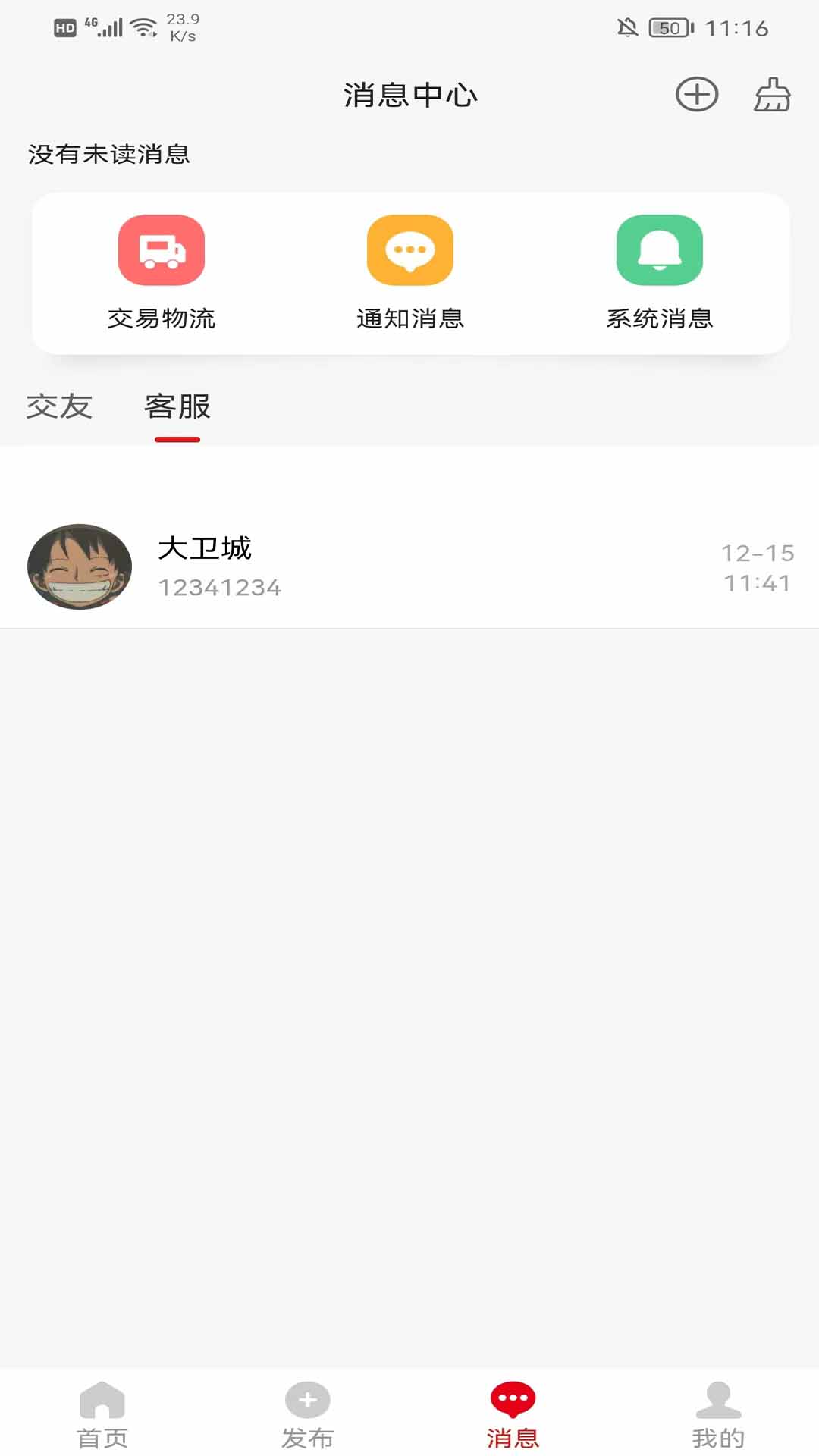819x1456 pixels.
Task: Tap the 消息中心 title header
Action: tap(409, 96)
